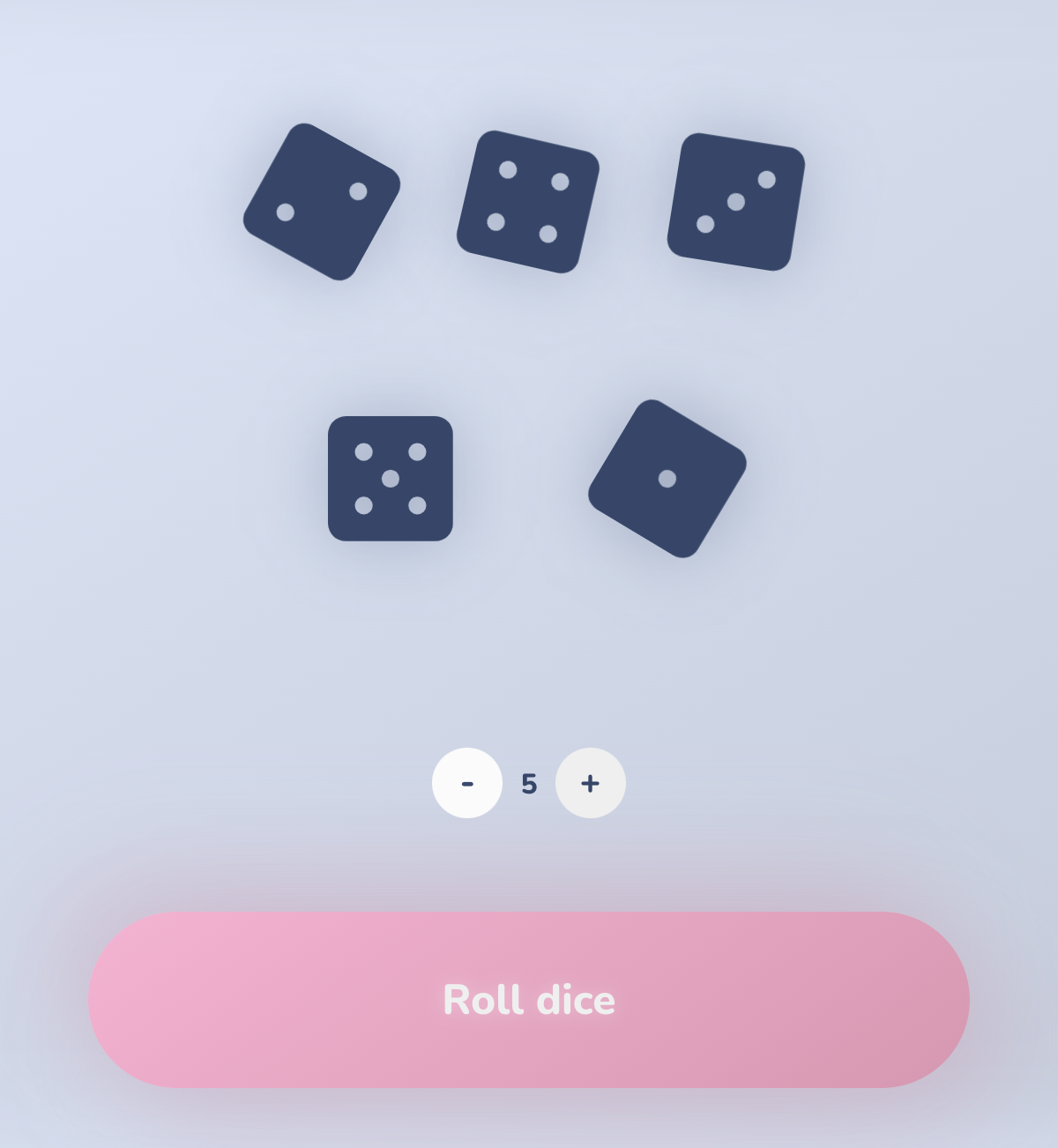
Task: Tap the diagonal three-pip die
Action: pyautogui.click(x=737, y=198)
